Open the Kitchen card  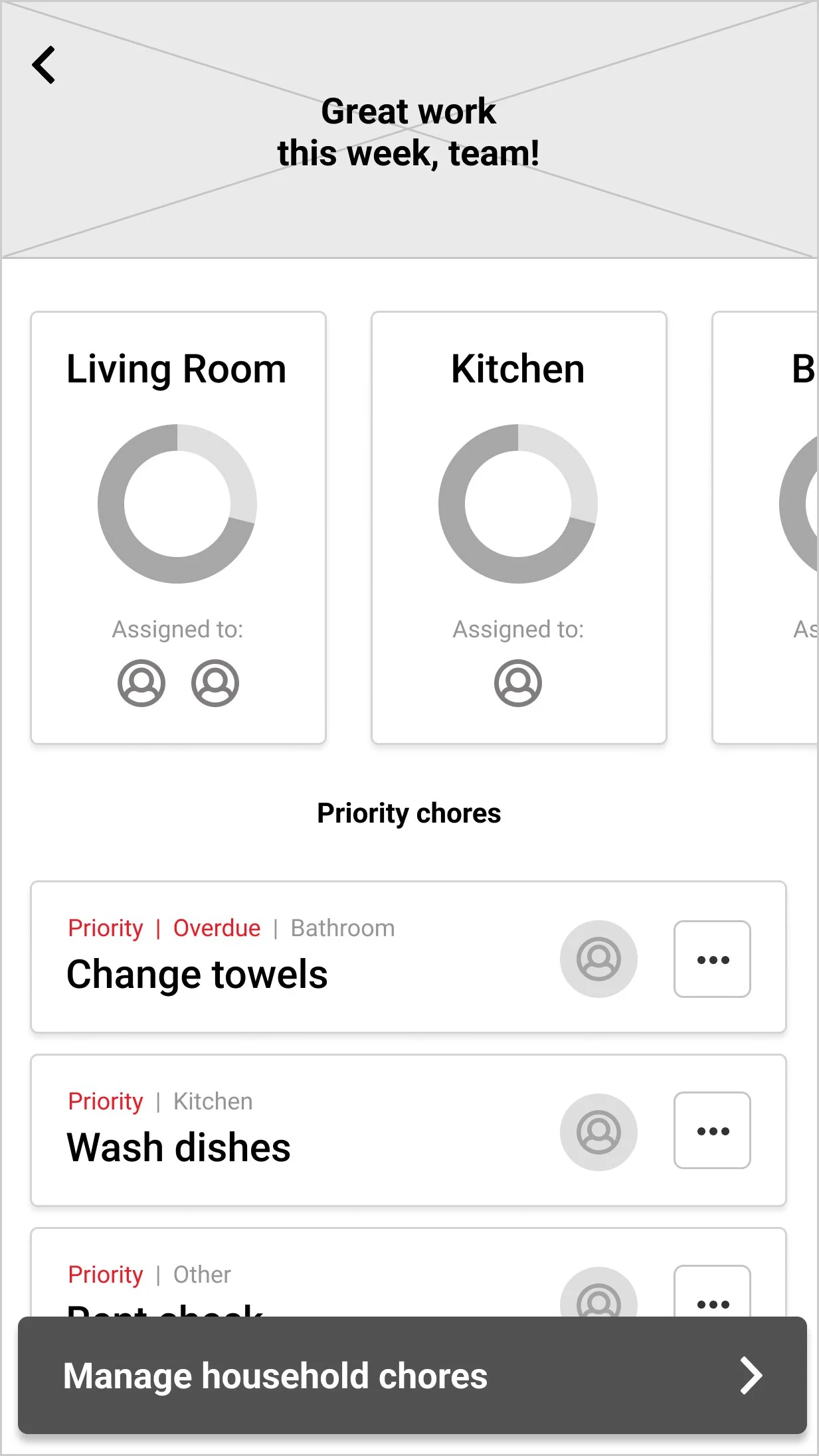pos(519,527)
